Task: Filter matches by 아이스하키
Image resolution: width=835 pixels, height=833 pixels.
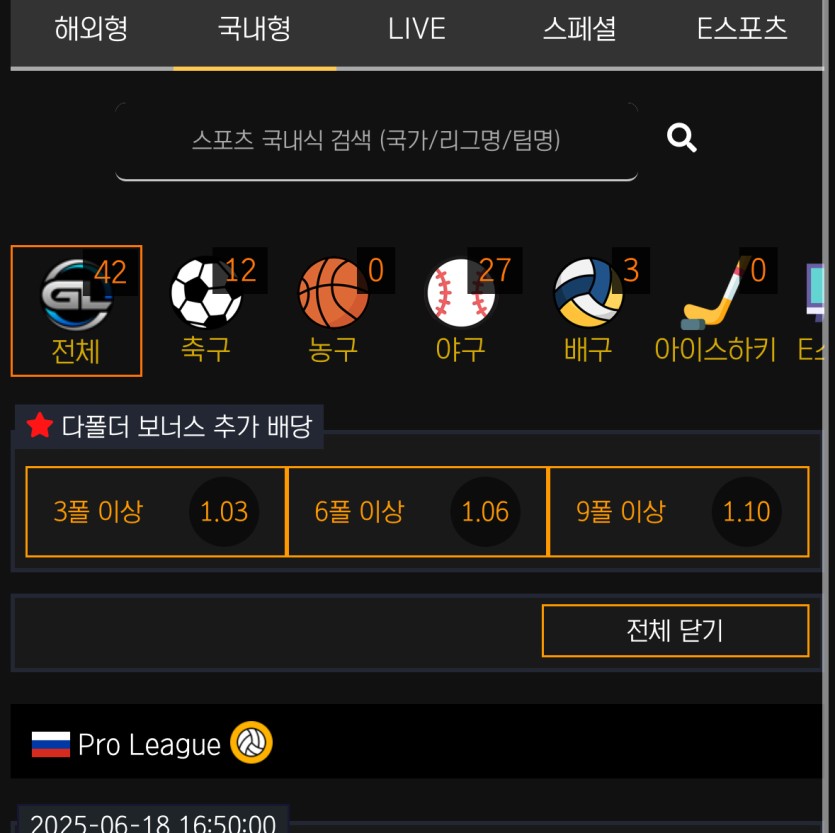Action: click(715, 309)
